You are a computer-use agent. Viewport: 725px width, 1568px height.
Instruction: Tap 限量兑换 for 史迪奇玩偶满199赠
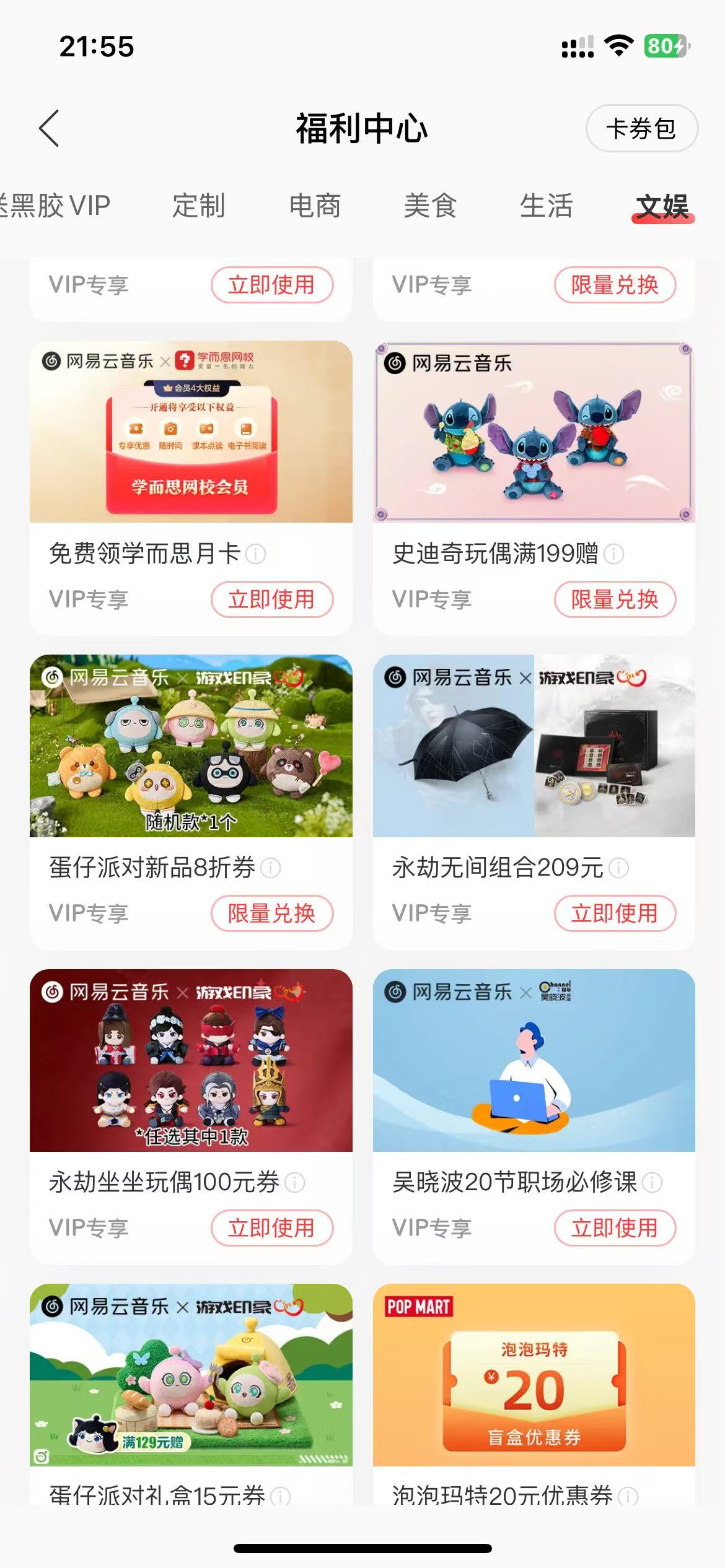615,599
